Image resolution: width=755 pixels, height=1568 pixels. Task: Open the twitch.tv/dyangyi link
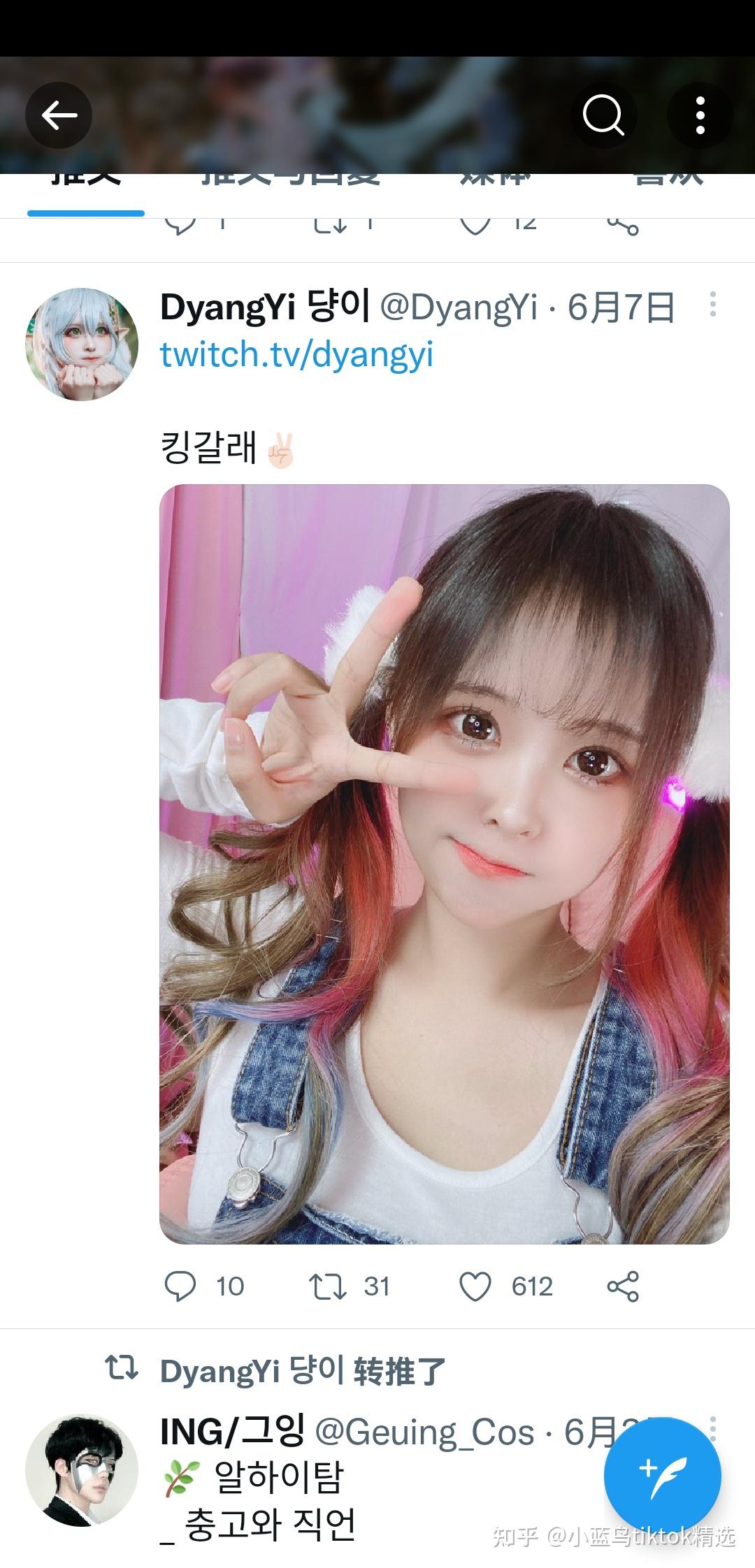(x=296, y=354)
